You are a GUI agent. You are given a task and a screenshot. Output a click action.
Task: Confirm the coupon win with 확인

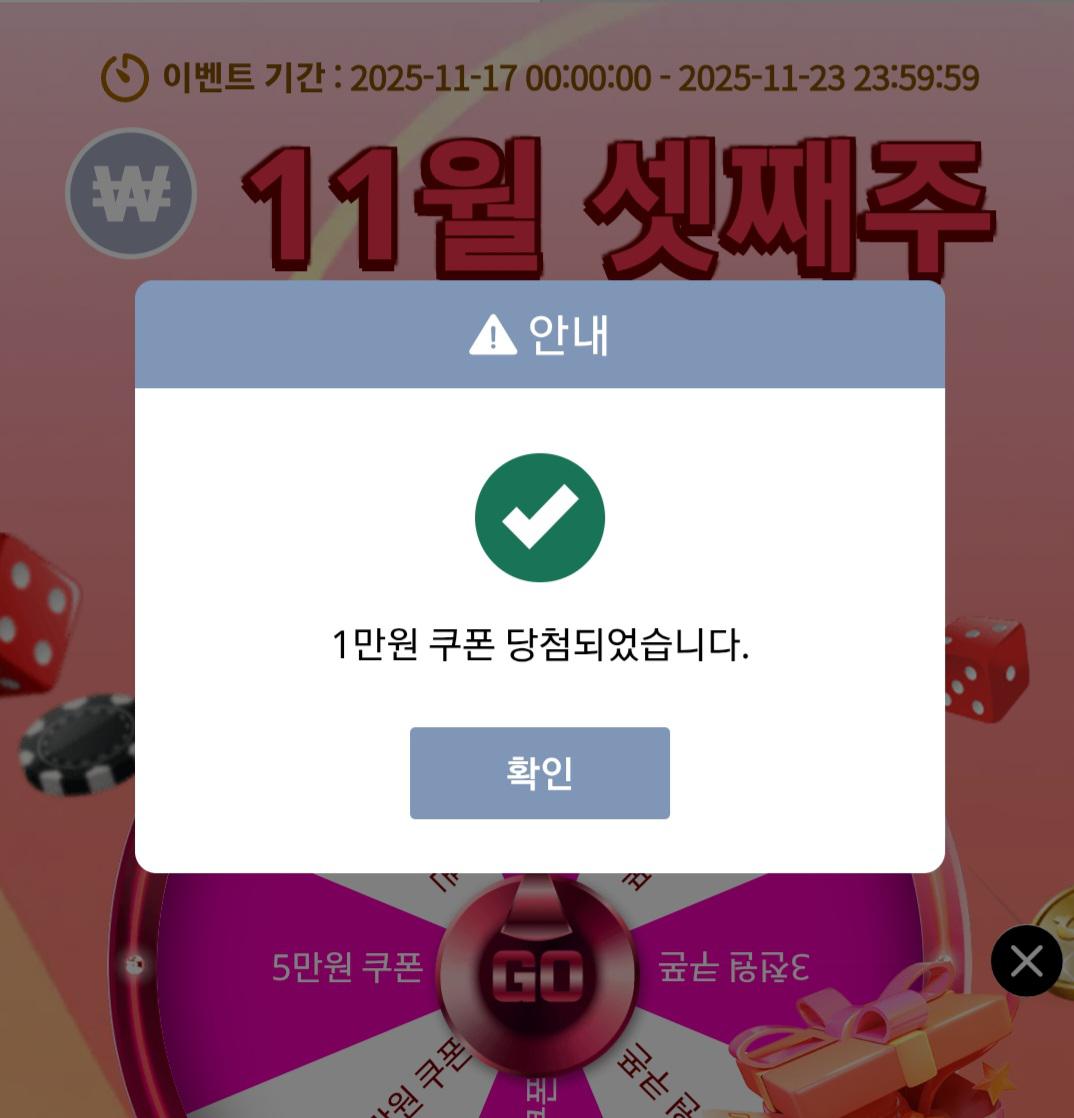coord(539,773)
